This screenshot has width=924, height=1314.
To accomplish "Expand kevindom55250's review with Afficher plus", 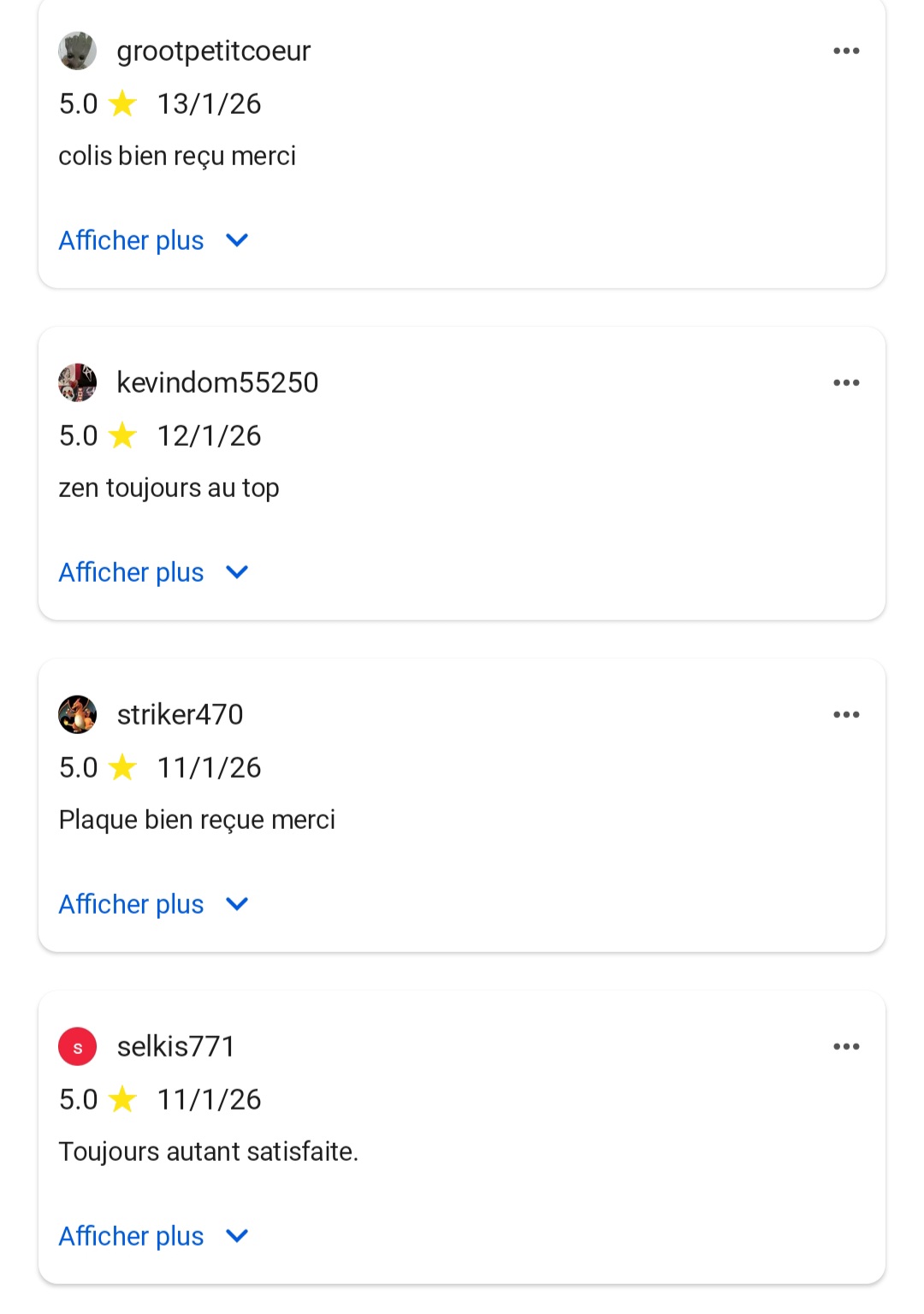I will [152, 572].
